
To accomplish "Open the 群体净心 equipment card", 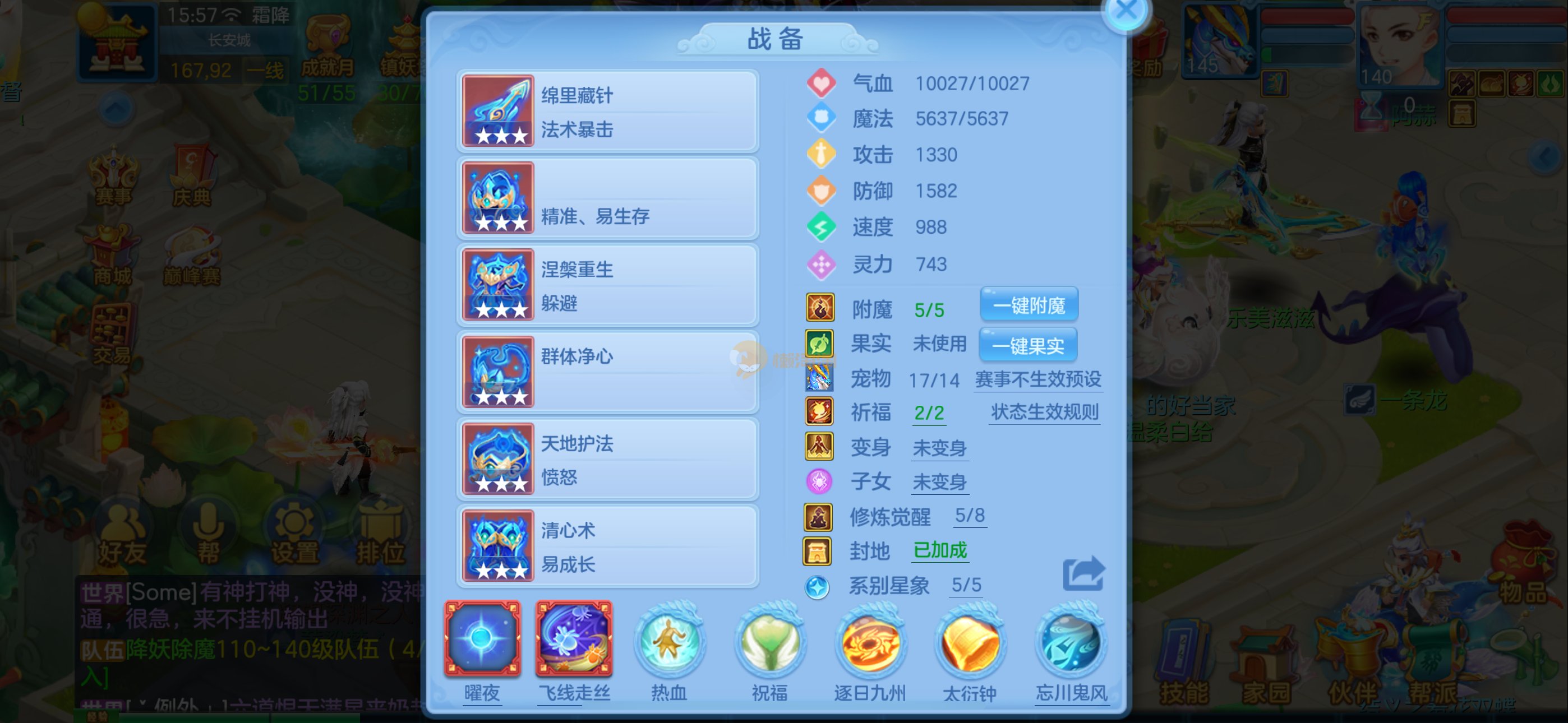I will tap(607, 372).
